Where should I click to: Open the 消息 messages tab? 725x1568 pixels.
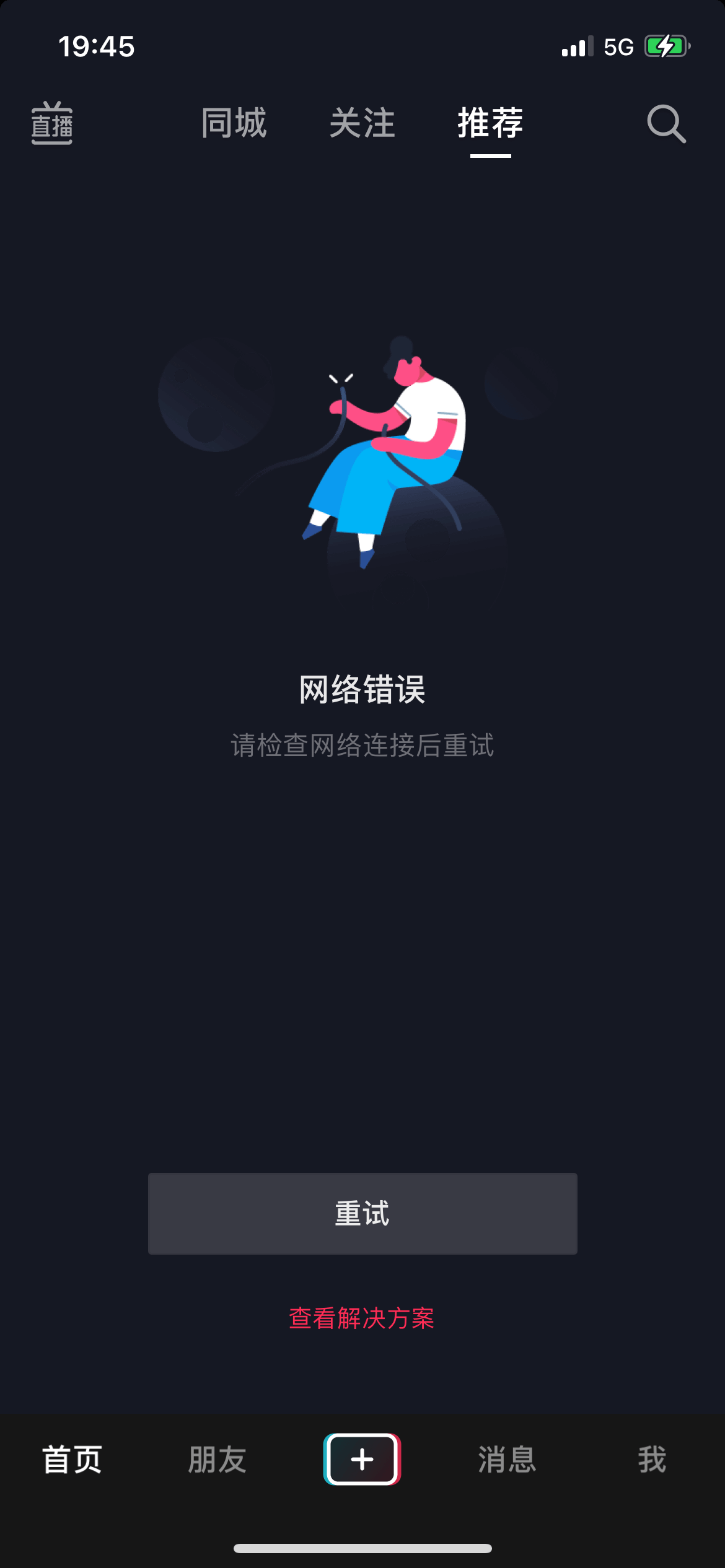(507, 1460)
